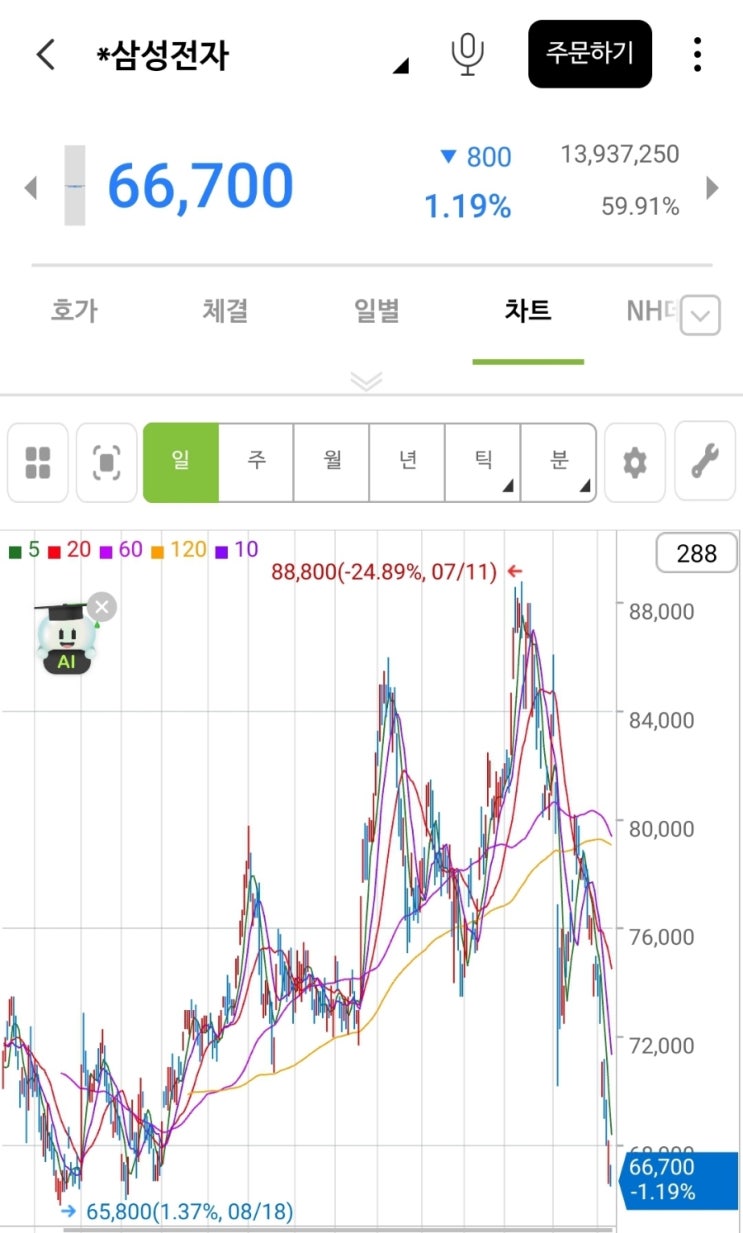Open the 틱 tick interval dropdown
Screen dimensions: 743x1233
483,462
